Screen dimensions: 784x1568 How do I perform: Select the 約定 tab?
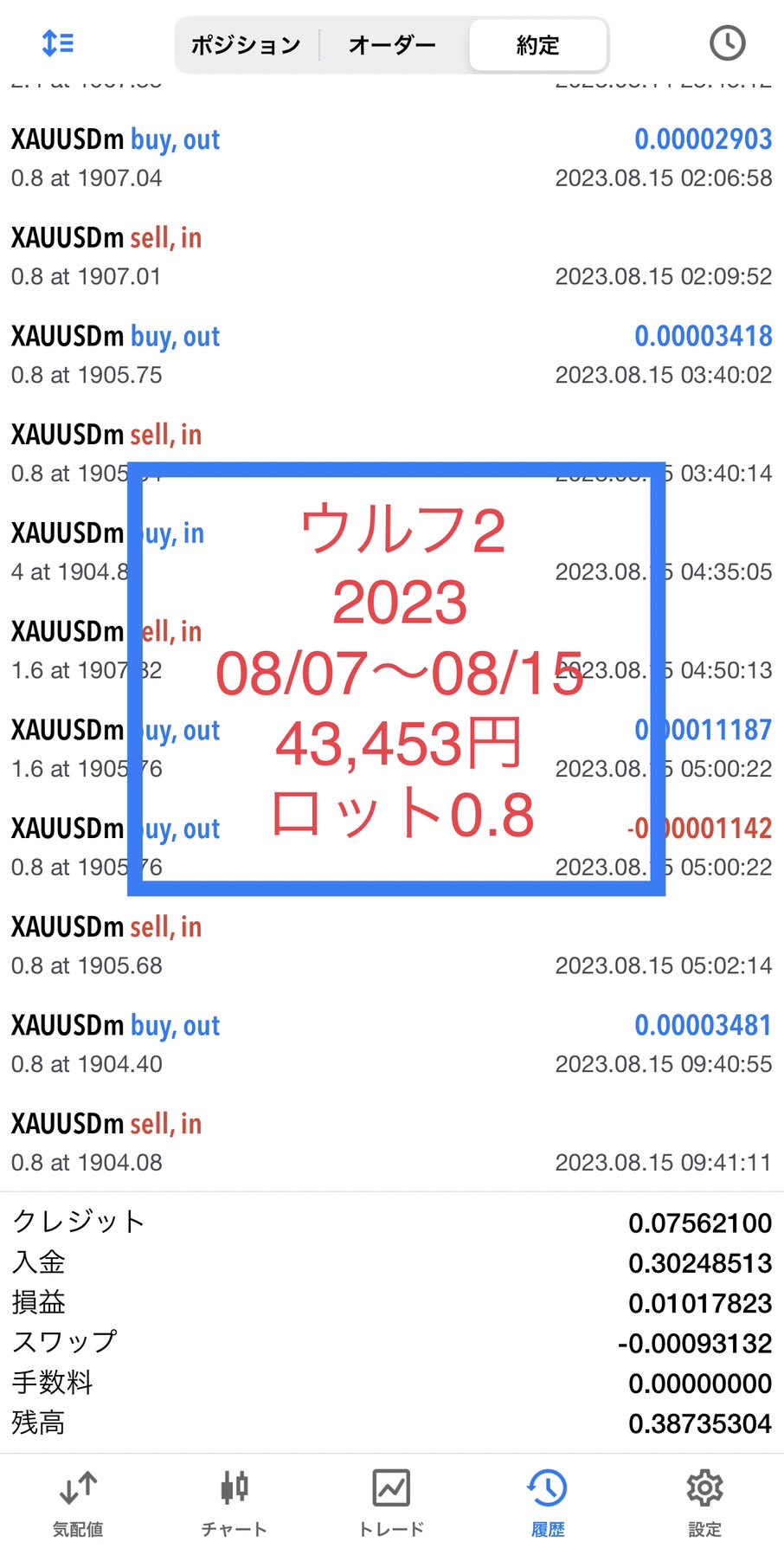point(537,45)
